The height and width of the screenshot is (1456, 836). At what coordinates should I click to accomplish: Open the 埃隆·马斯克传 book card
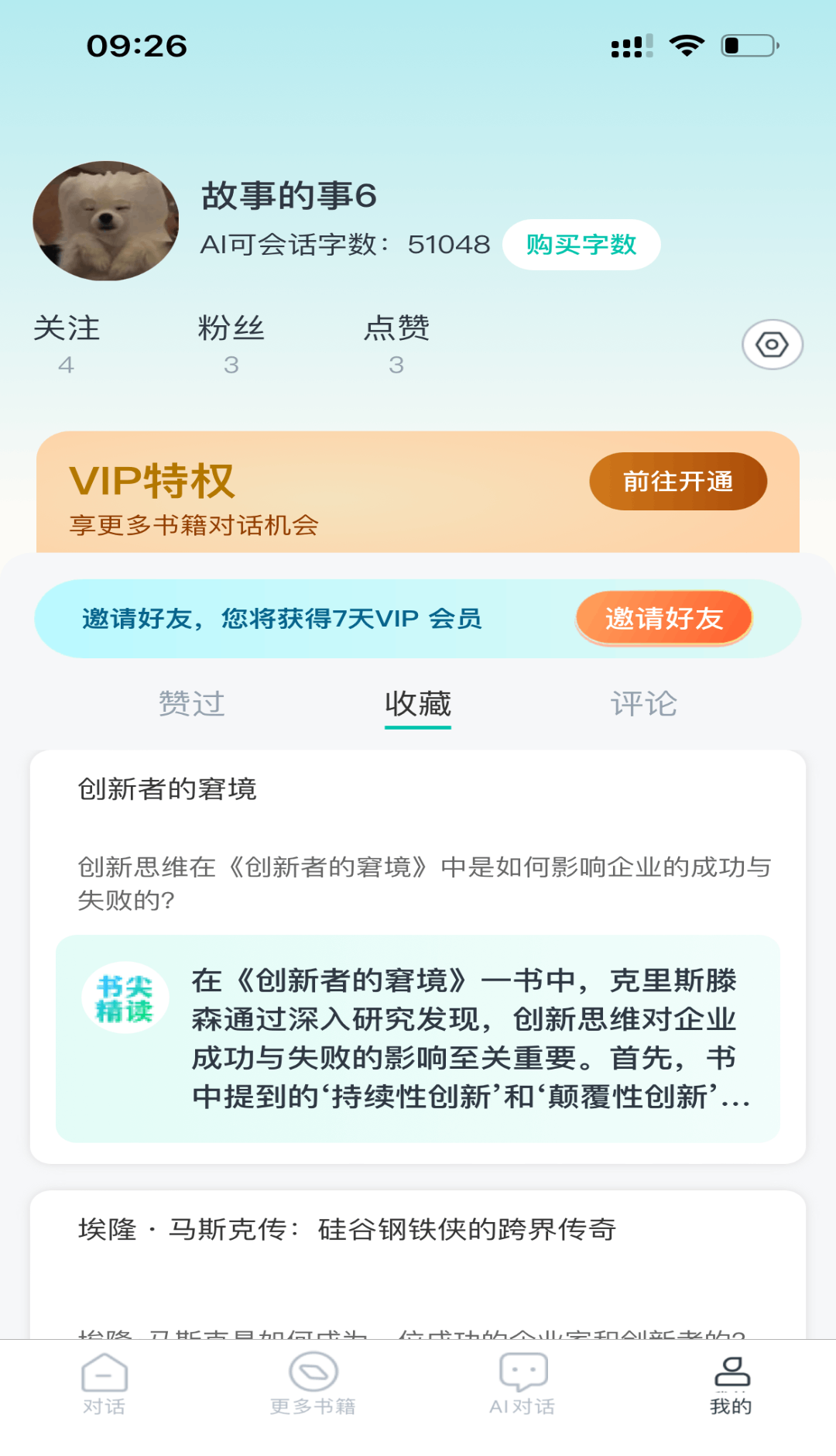pyautogui.click(x=418, y=1247)
